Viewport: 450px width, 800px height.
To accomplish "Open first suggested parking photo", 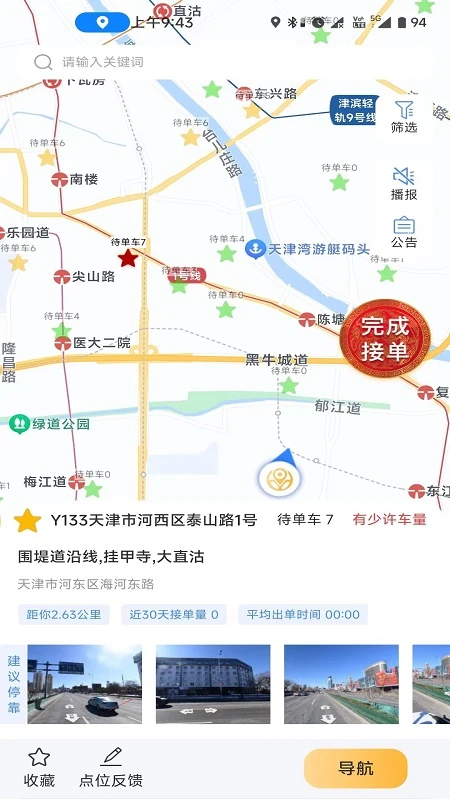I will click(x=85, y=684).
